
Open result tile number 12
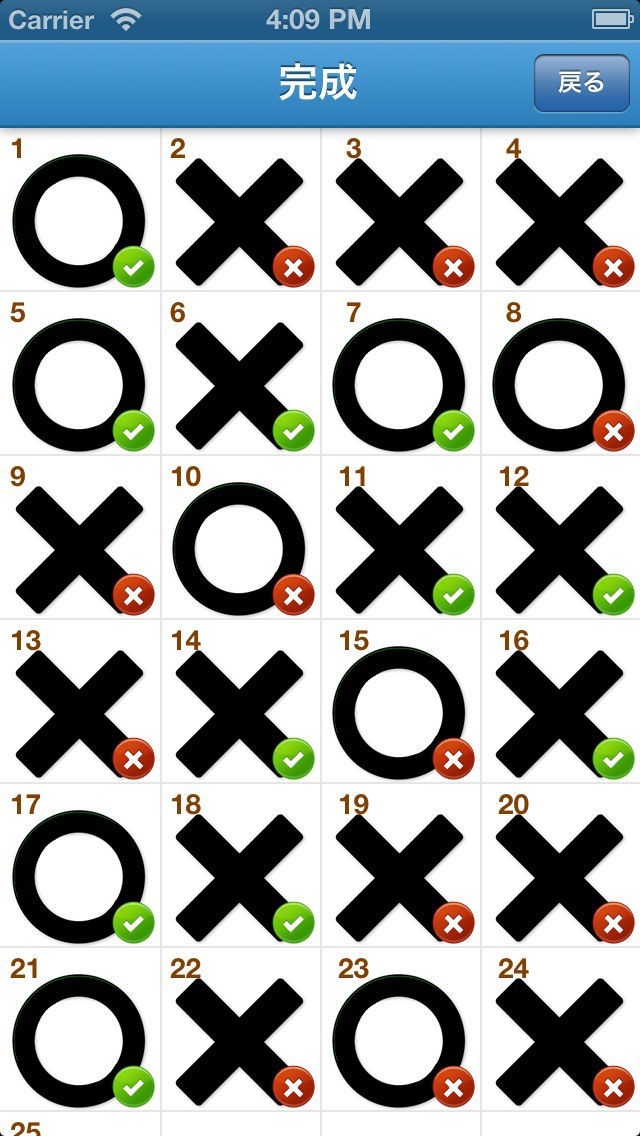(560, 538)
